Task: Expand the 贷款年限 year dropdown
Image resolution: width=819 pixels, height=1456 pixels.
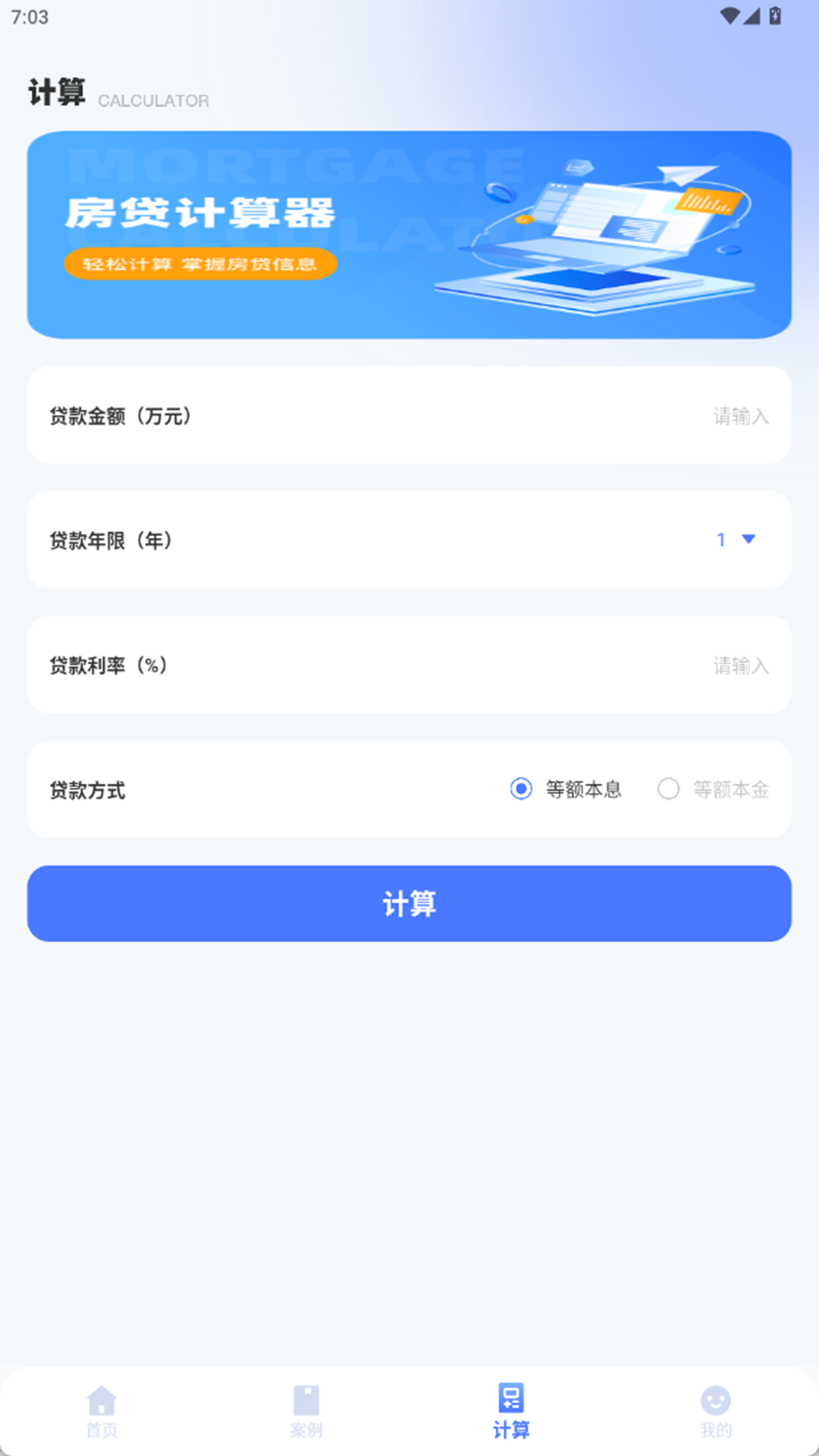Action: 733,540
